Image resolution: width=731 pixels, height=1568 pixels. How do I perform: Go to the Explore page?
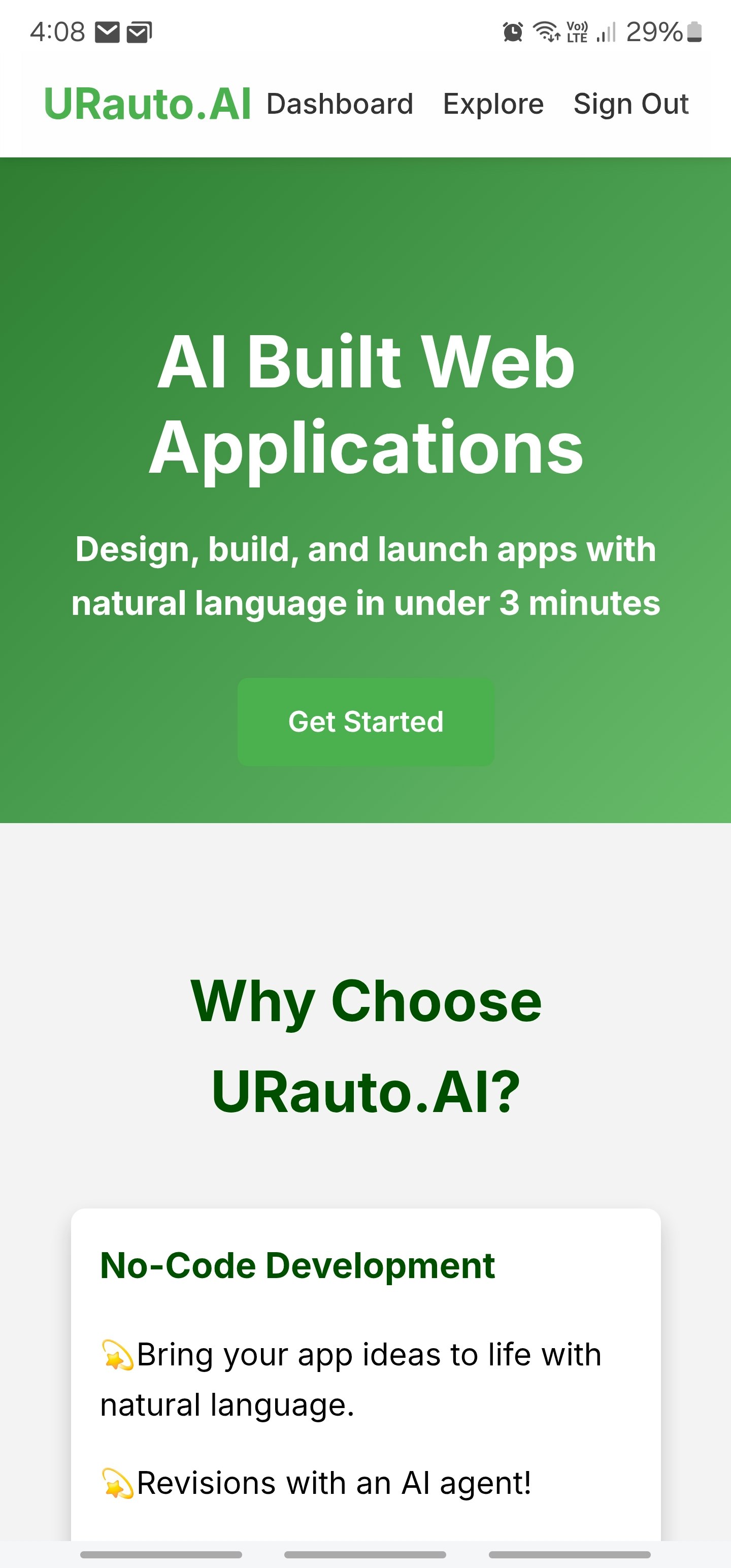493,104
